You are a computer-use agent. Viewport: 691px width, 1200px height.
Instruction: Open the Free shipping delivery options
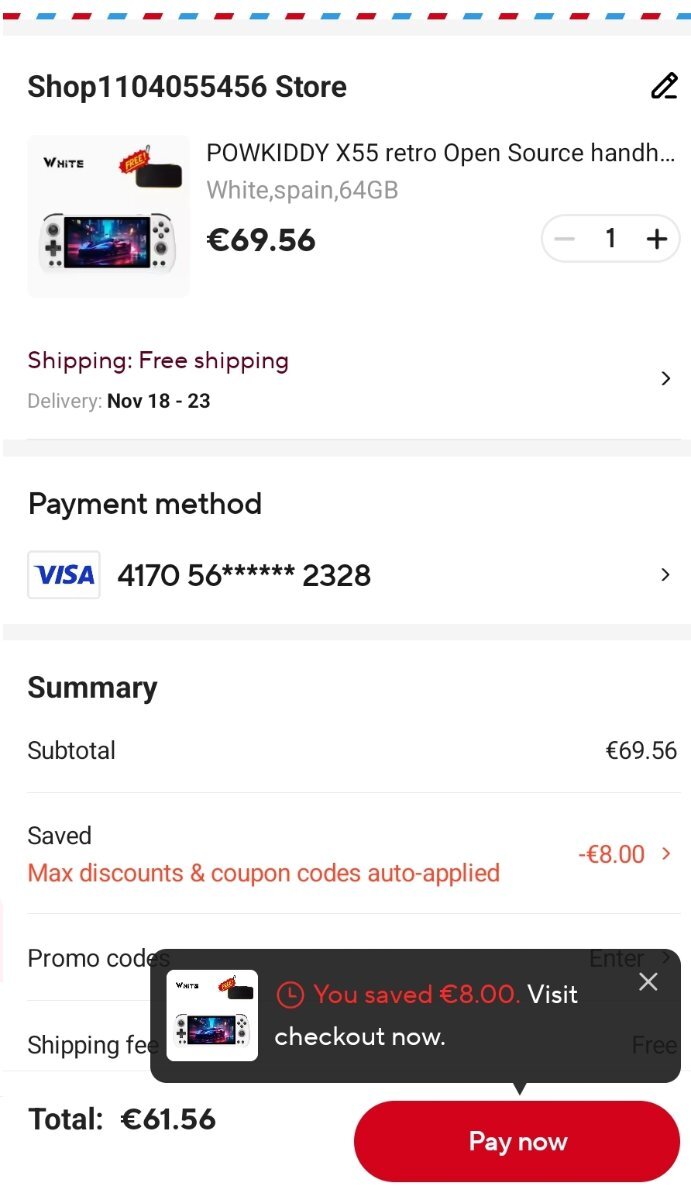coord(665,379)
